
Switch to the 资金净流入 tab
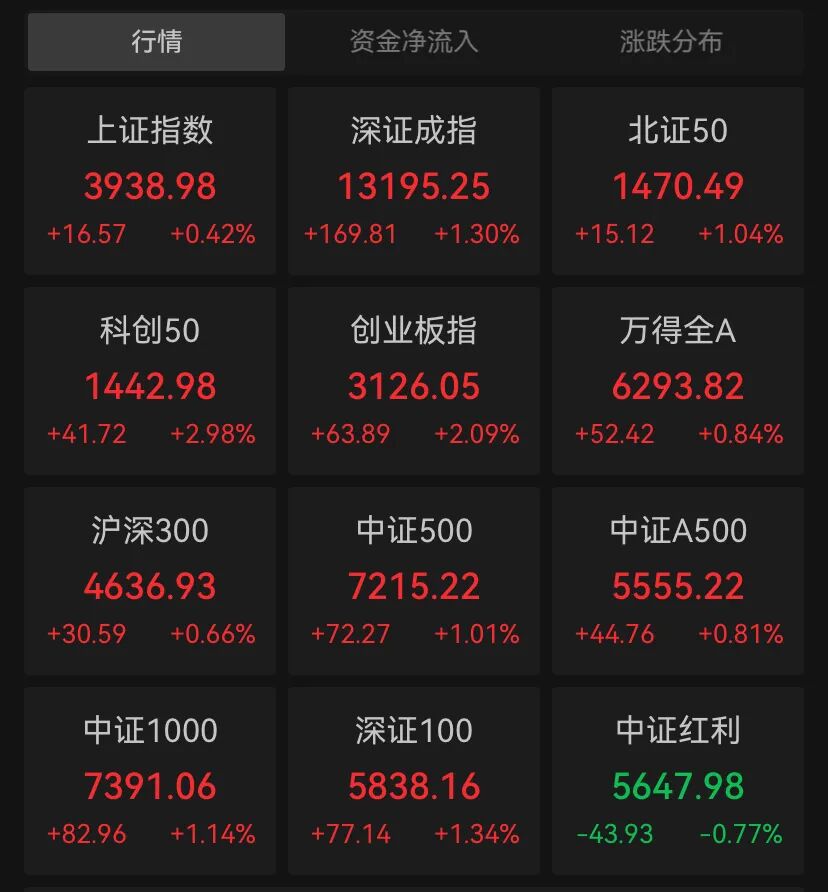click(x=413, y=42)
